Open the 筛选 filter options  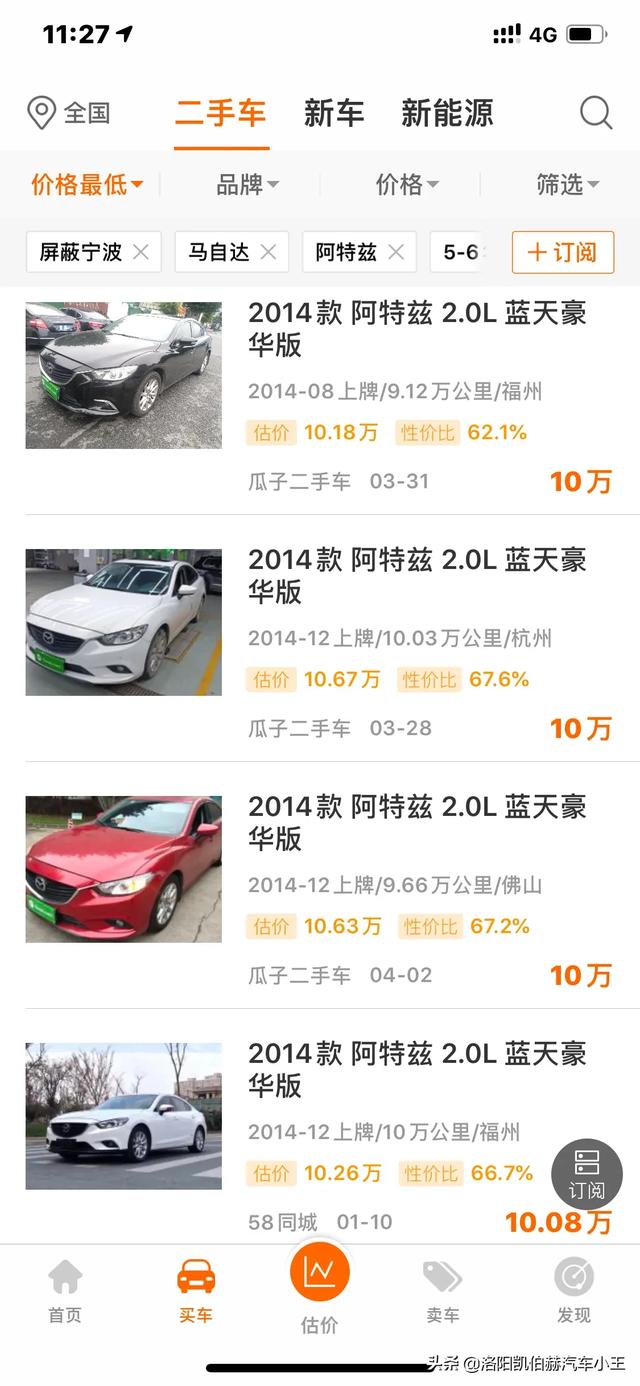[x=567, y=184]
